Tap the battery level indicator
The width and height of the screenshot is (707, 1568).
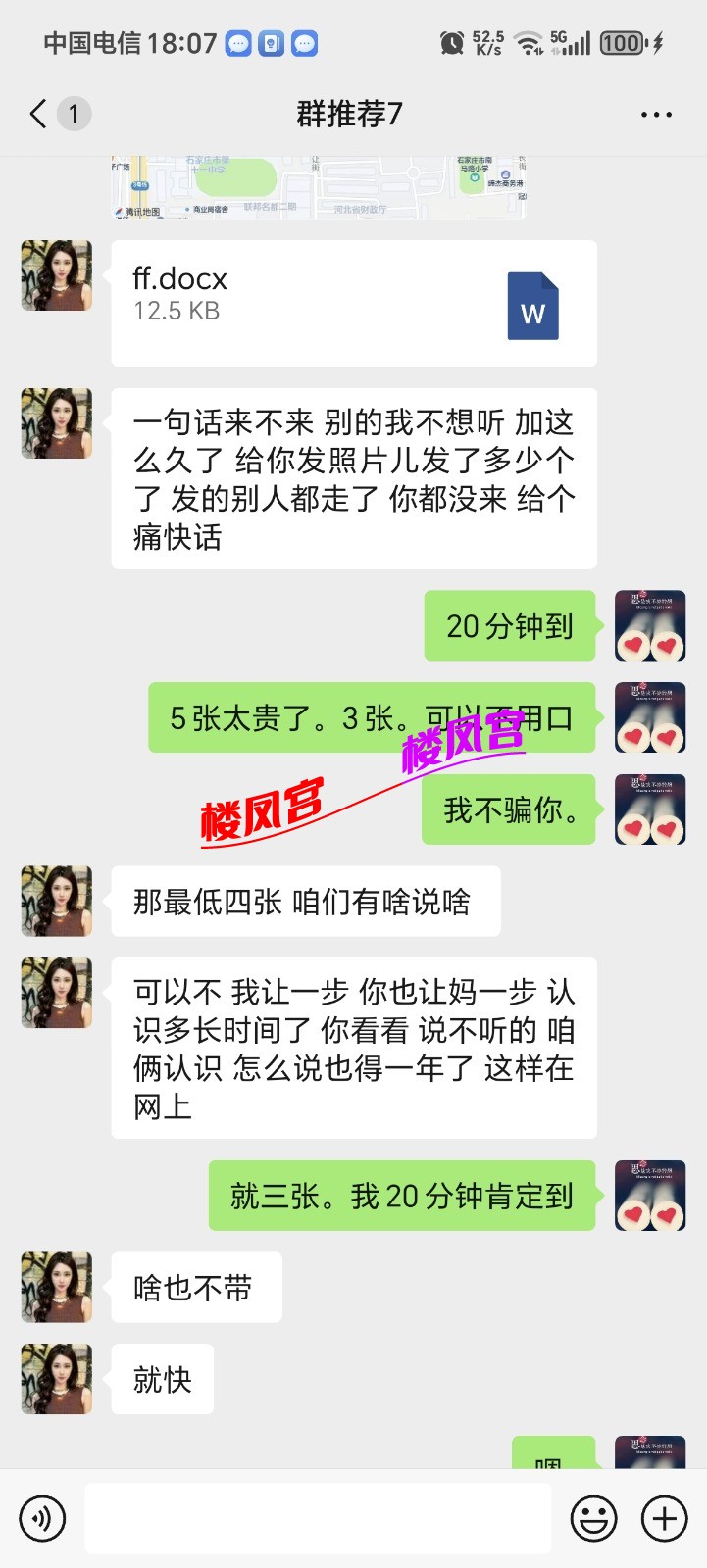click(621, 42)
